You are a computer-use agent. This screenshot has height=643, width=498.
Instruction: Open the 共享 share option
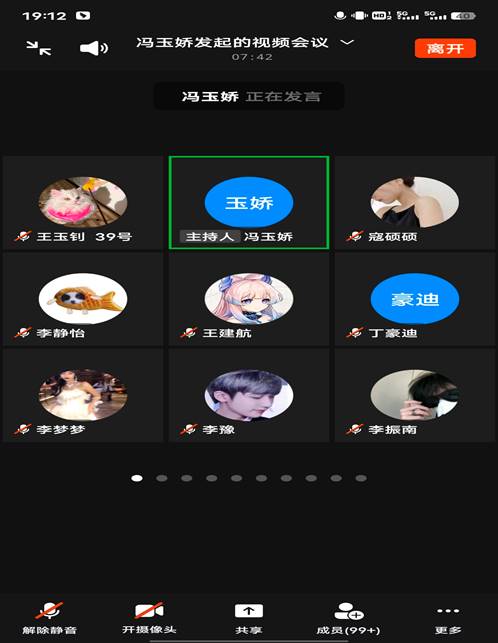[249, 618]
